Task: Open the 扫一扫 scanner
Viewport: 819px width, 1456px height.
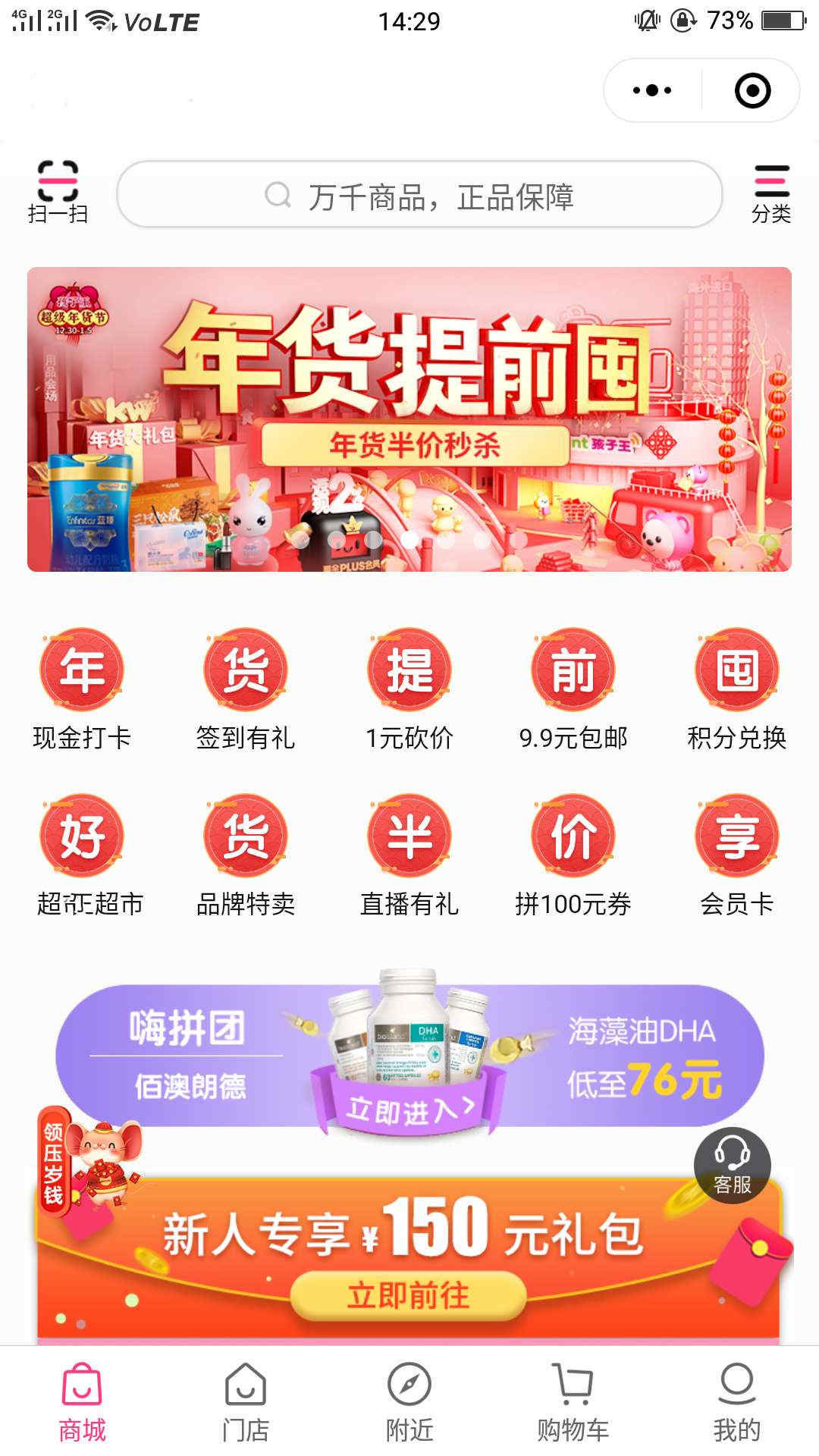Action: (58, 192)
